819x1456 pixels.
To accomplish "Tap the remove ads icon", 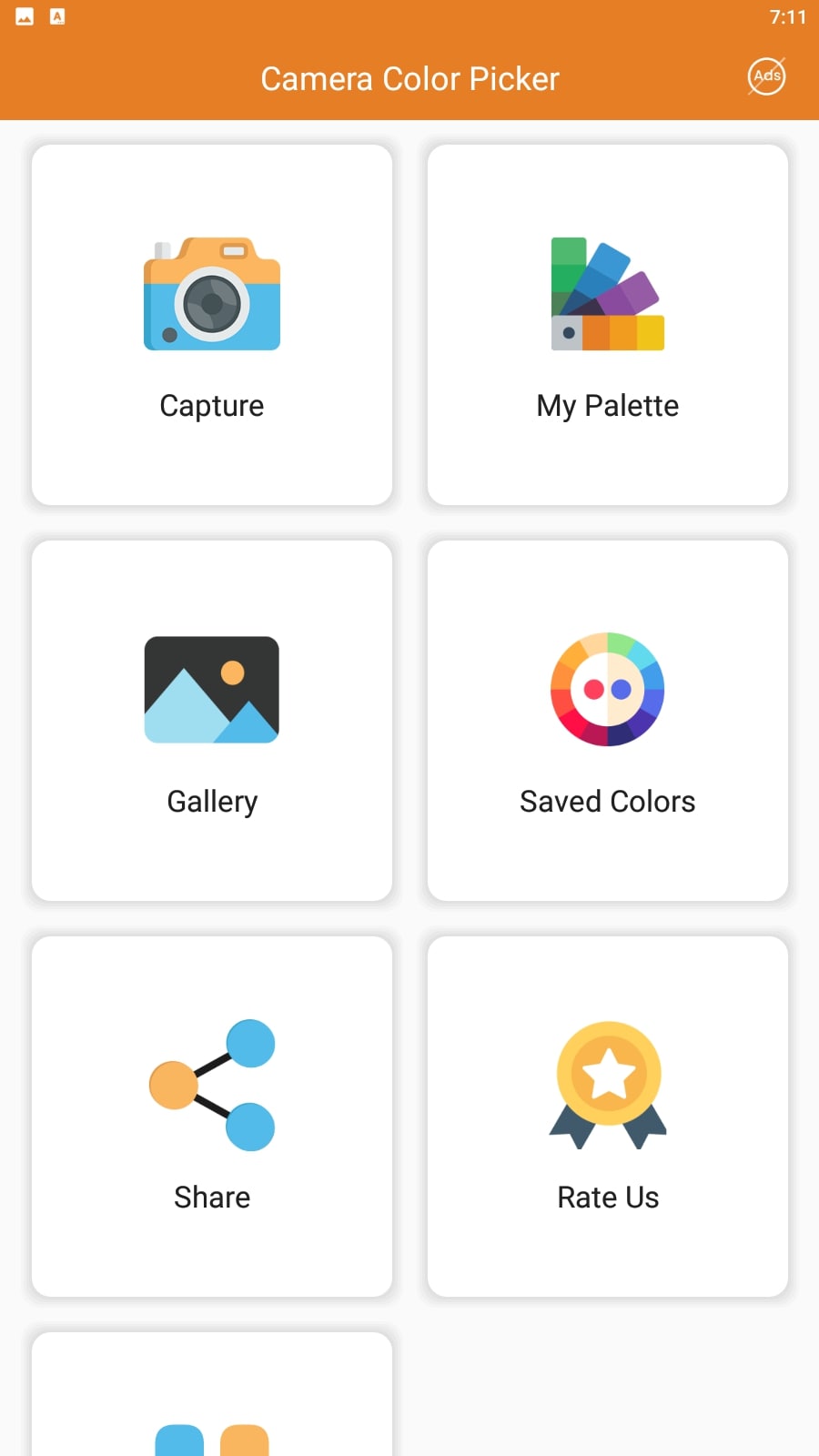I will pyautogui.click(x=766, y=77).
